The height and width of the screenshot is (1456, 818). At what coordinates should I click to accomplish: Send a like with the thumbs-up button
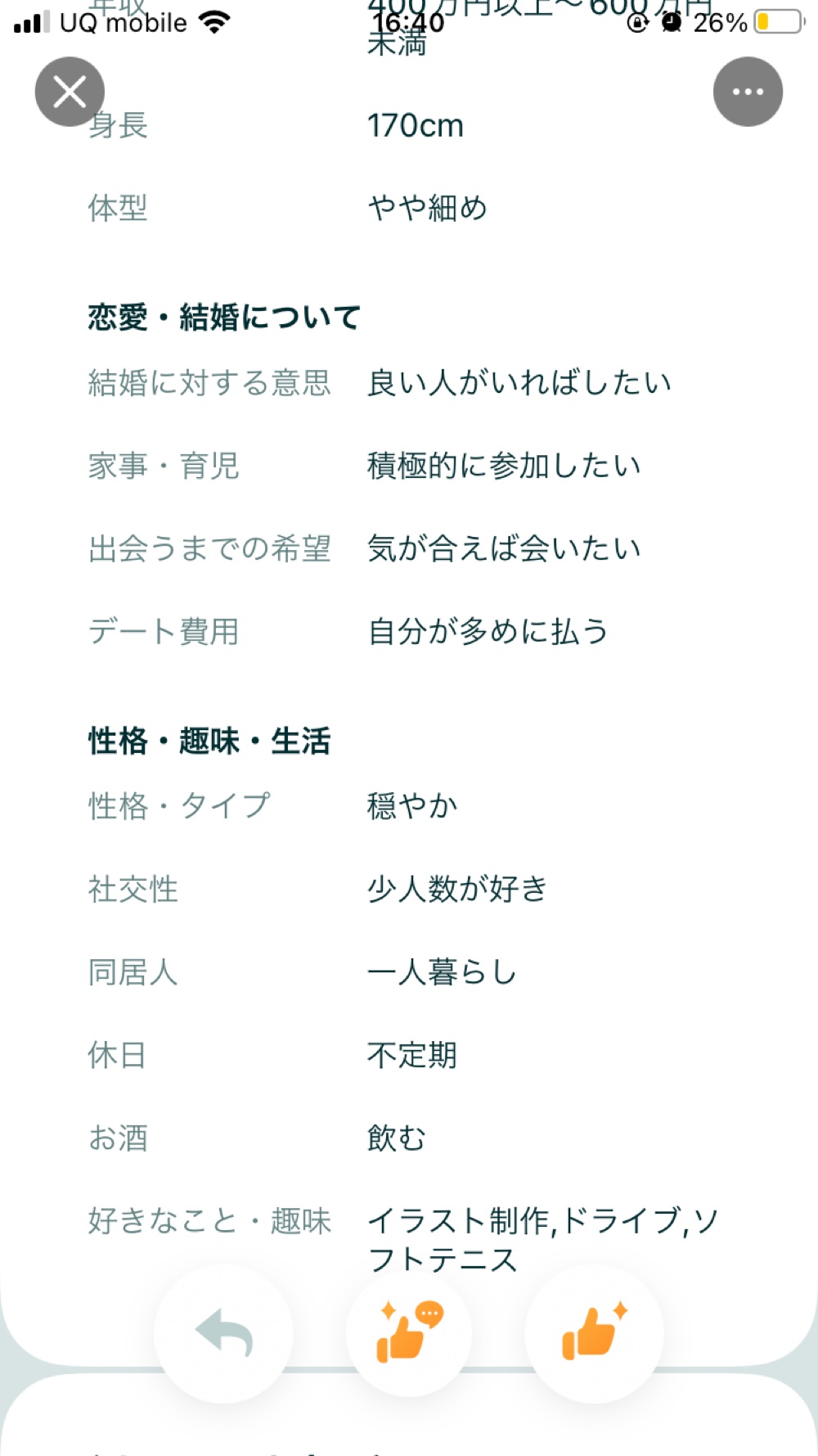[x=595, y=1333]
